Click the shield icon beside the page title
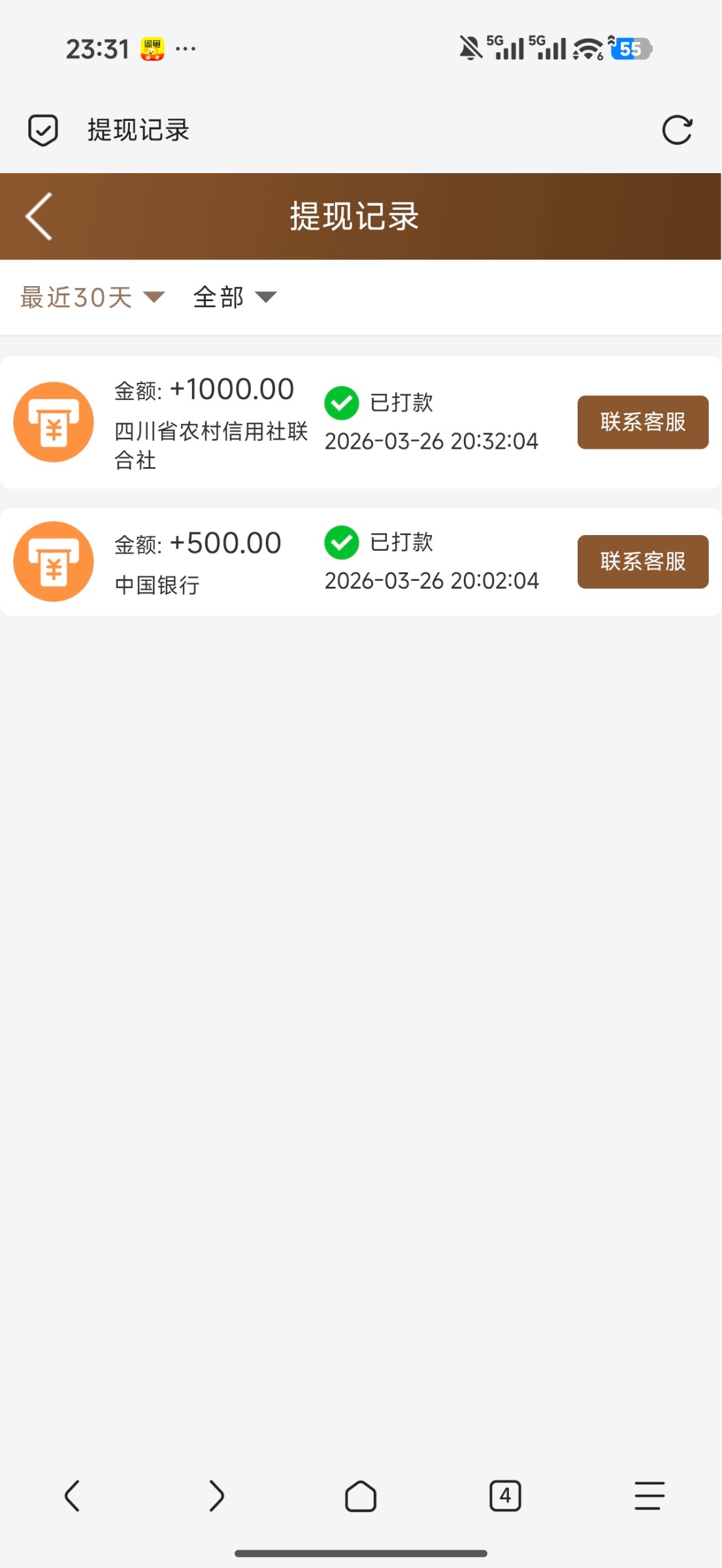Viewport: 722px width, 1568px height. (x=42, y=129)
